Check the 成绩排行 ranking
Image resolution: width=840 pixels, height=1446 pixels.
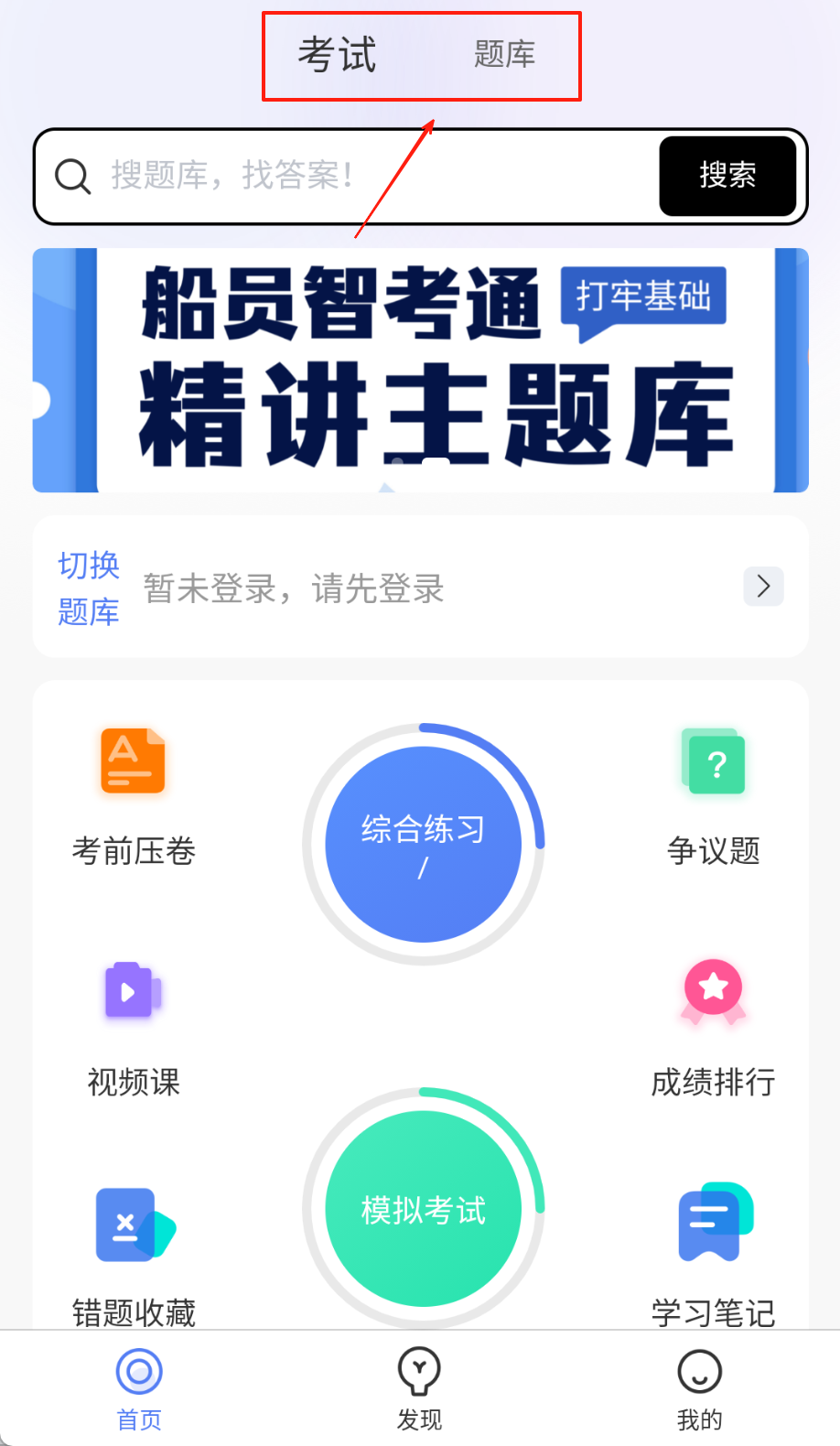pos(714,1027)
